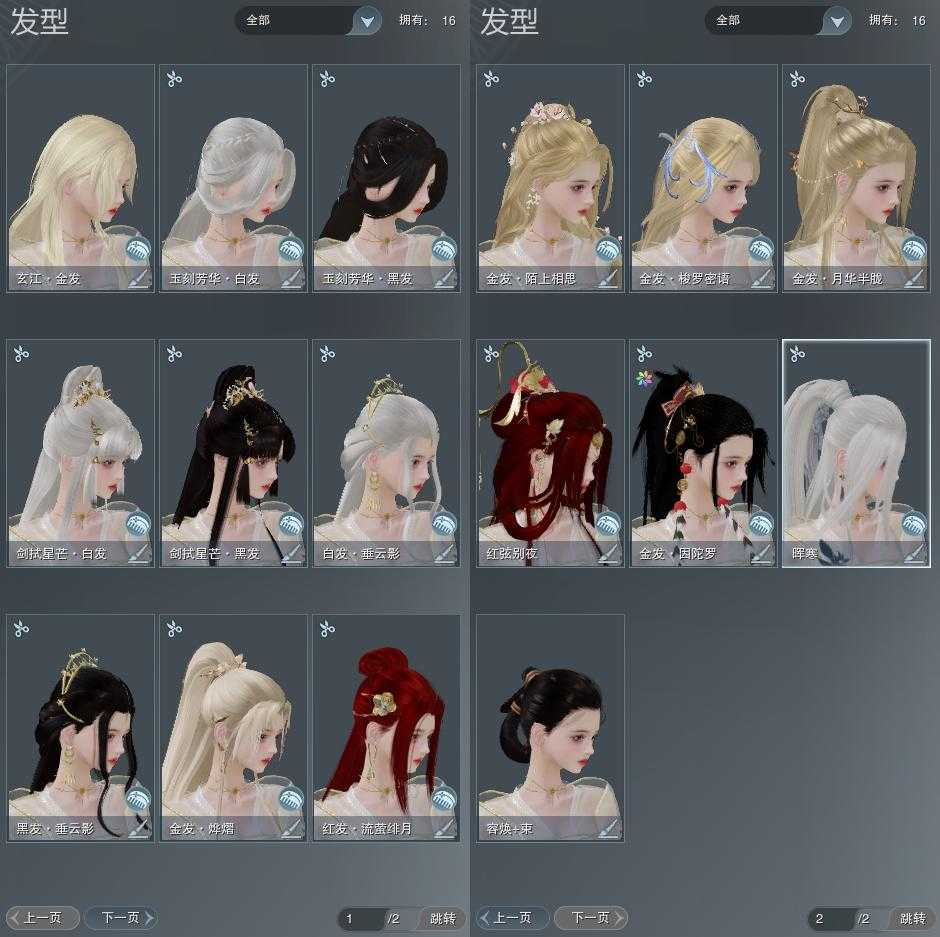This screenshot has width=940, height=937.
Task: Select the 金发·因陀罗 hairstyle card
Action: point(704,452)
